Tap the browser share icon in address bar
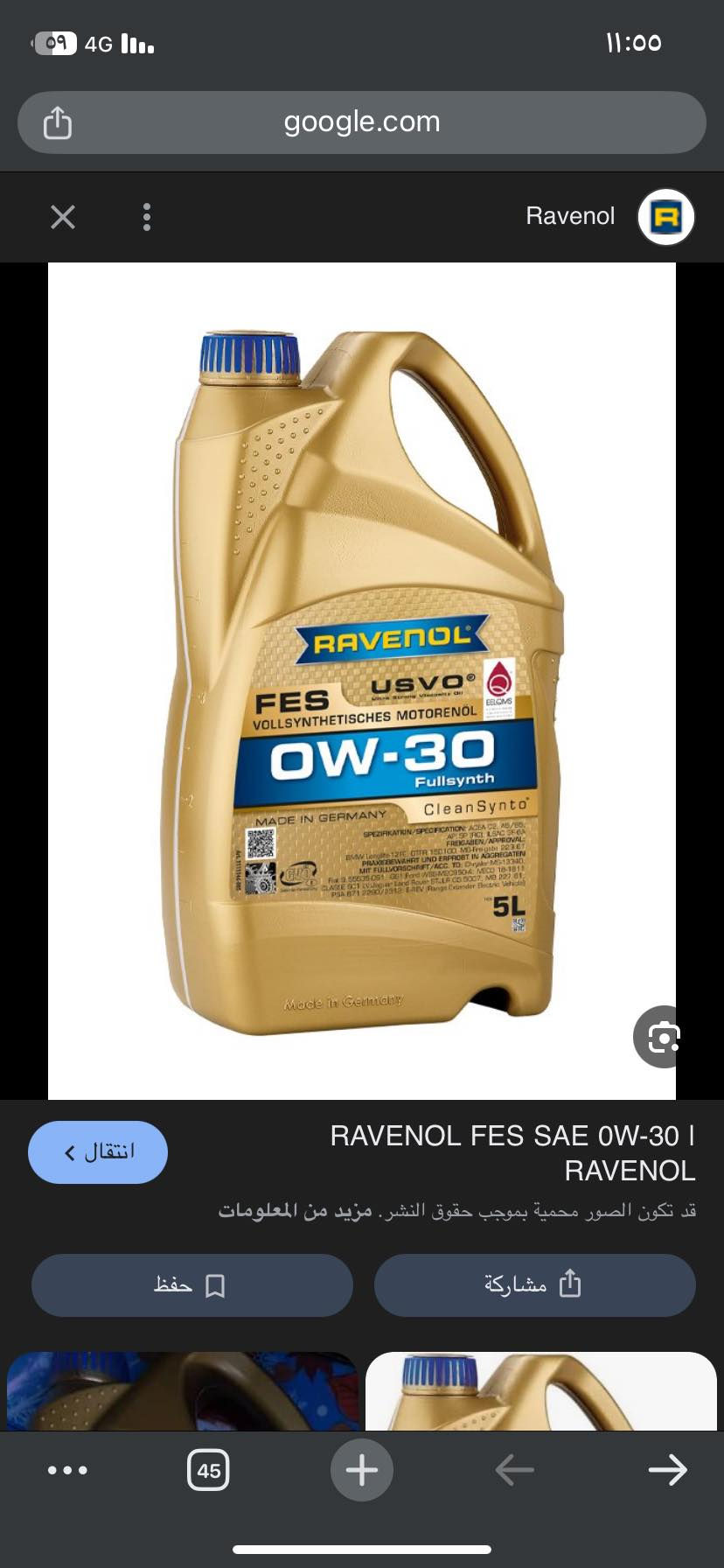The height and width of the screenshot is (1568, 724). [58, 122]
